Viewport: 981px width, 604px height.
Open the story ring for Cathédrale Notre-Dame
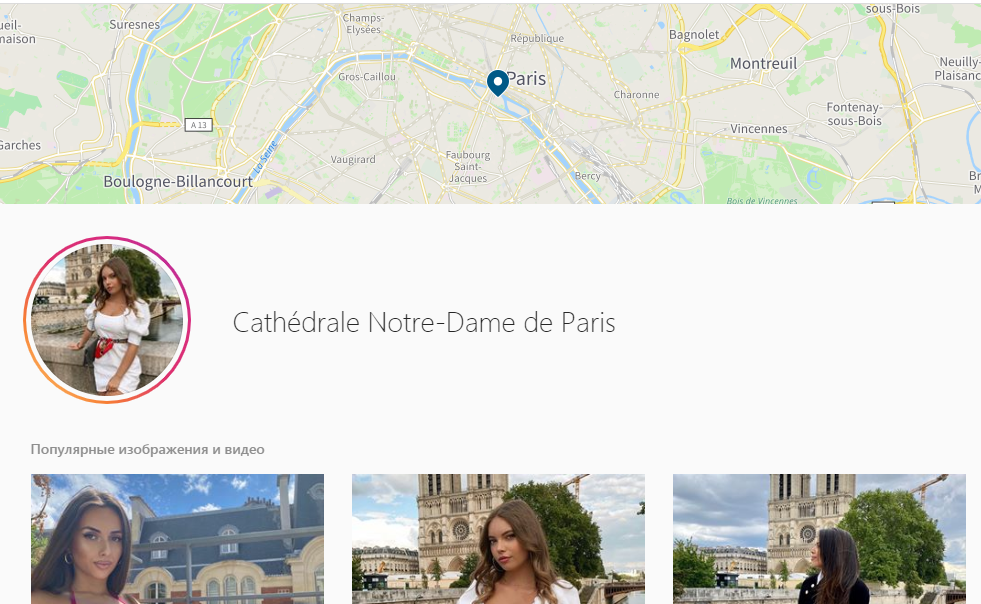[x=107, y=320]
